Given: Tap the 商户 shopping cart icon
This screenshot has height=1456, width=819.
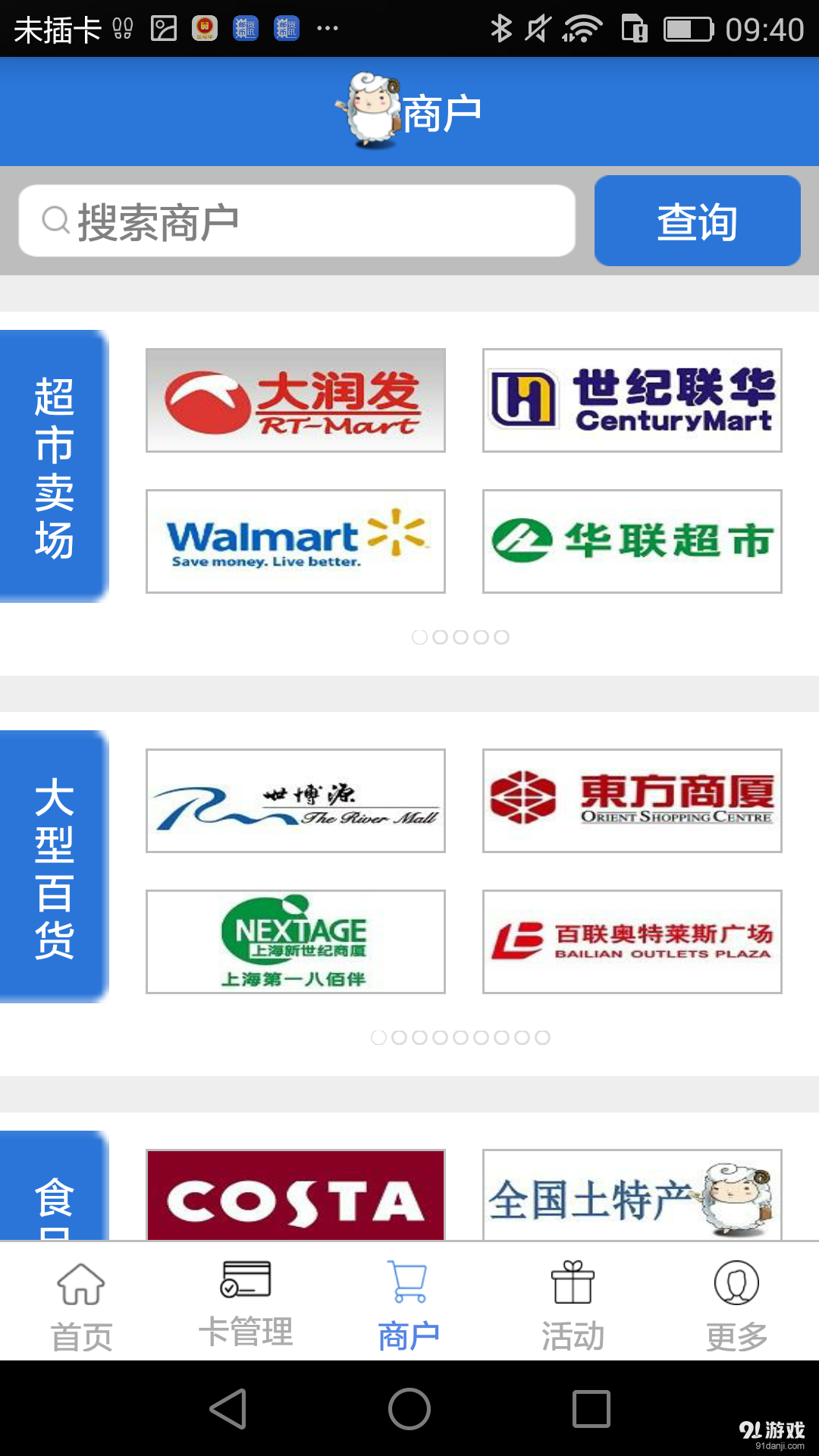Looking at the screenshot, I should [409, 1282].
